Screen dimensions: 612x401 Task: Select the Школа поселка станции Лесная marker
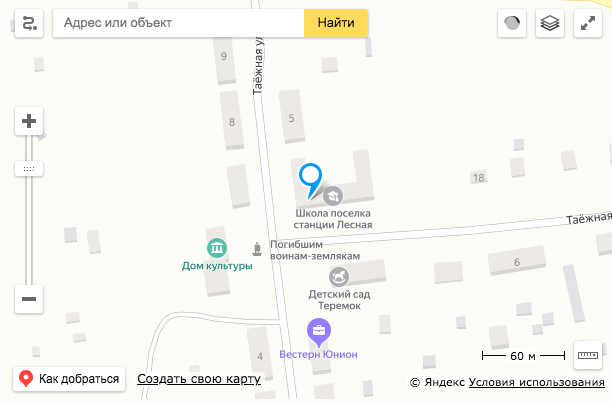click(333, 195)
